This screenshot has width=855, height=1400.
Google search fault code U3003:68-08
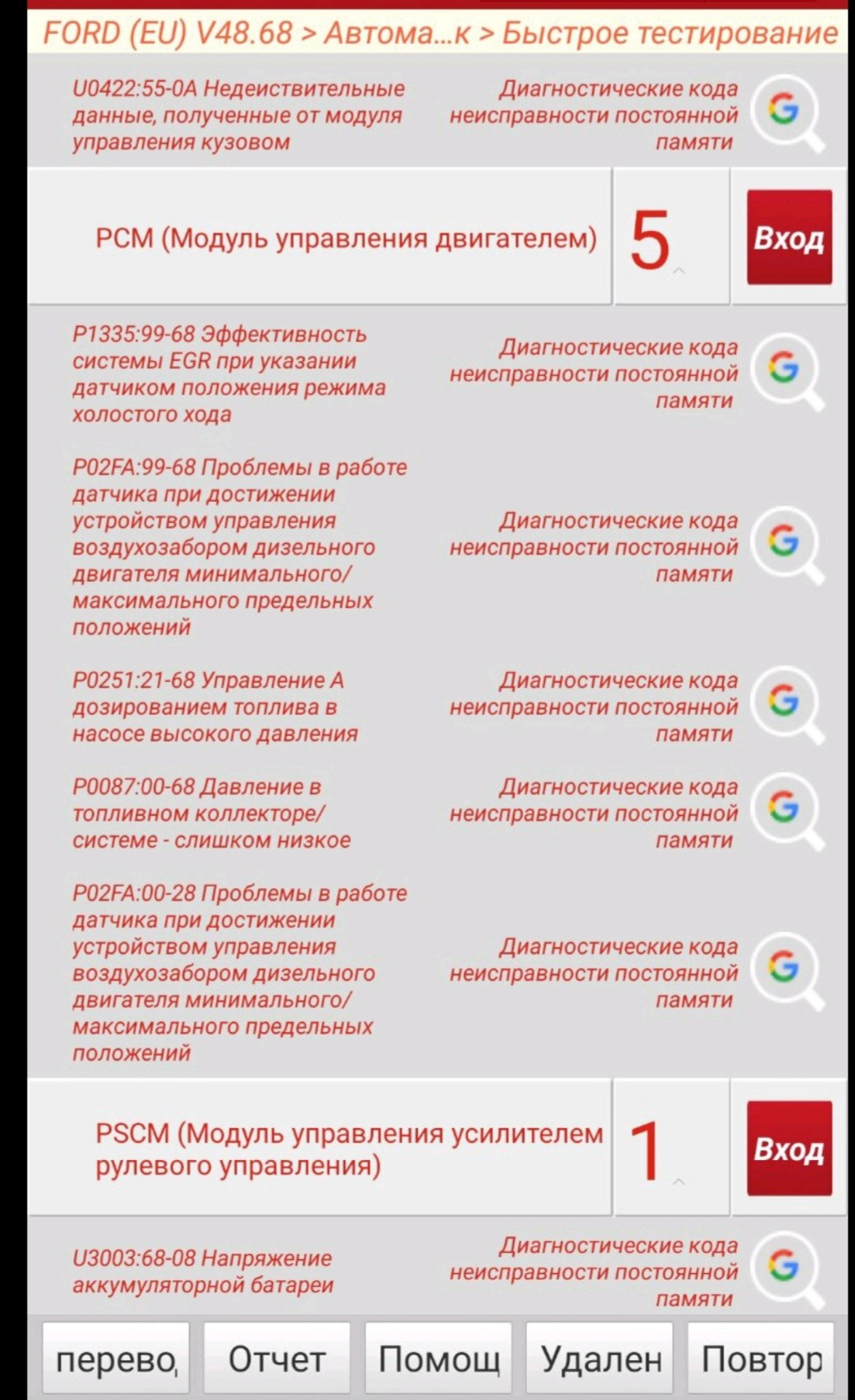[784, 1268]
